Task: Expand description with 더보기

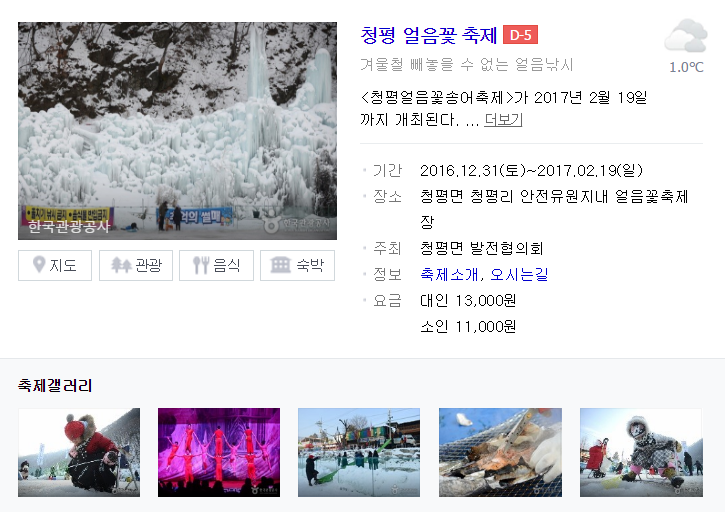Action: coord(503,120)
